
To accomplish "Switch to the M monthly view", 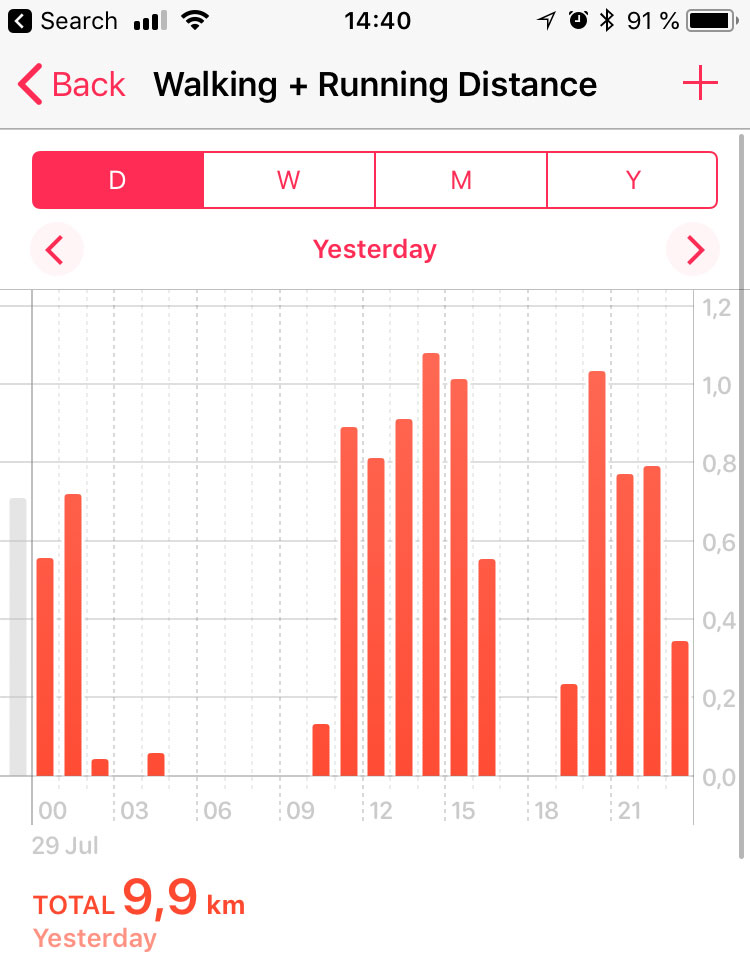I will coord(461,180).
